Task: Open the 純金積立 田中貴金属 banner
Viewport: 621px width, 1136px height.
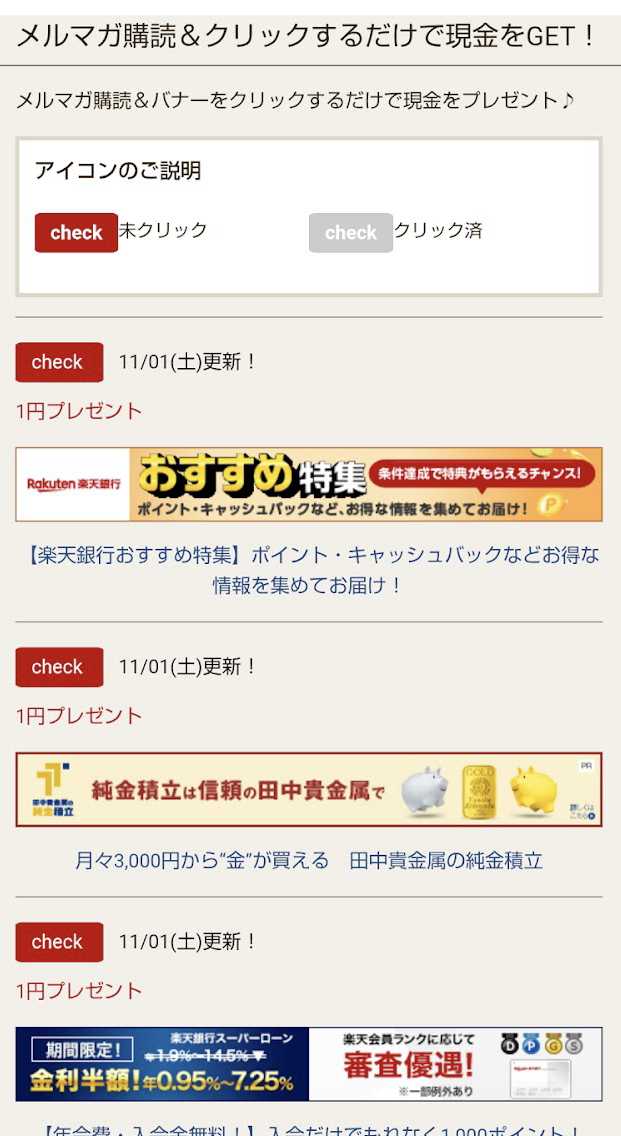Action: [x=309, y=790]
